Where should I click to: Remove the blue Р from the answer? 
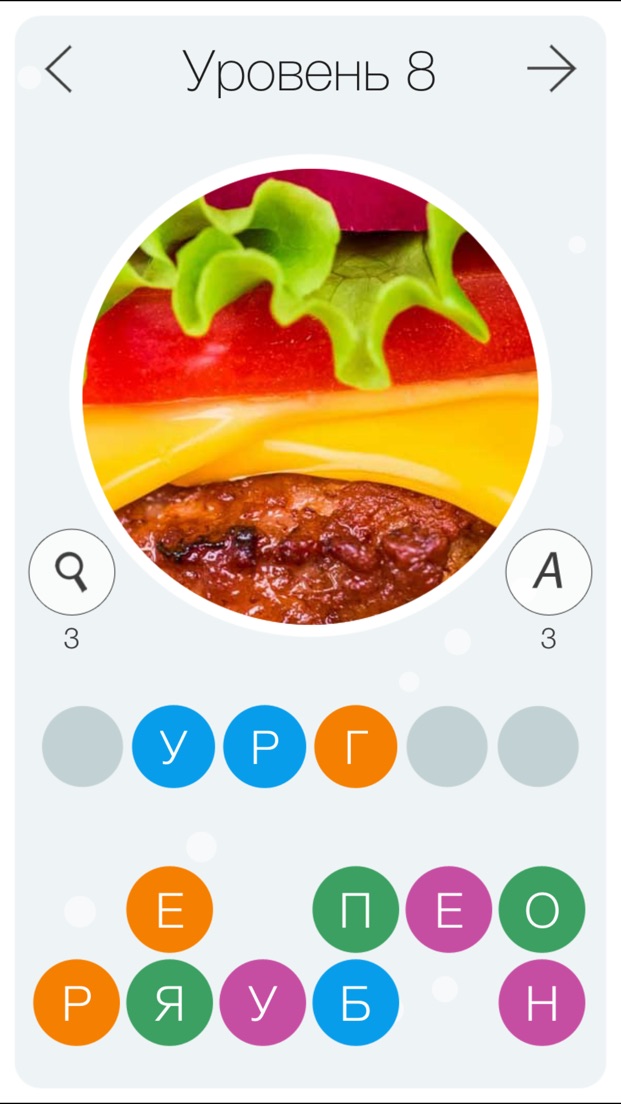(x=264, y=747)
